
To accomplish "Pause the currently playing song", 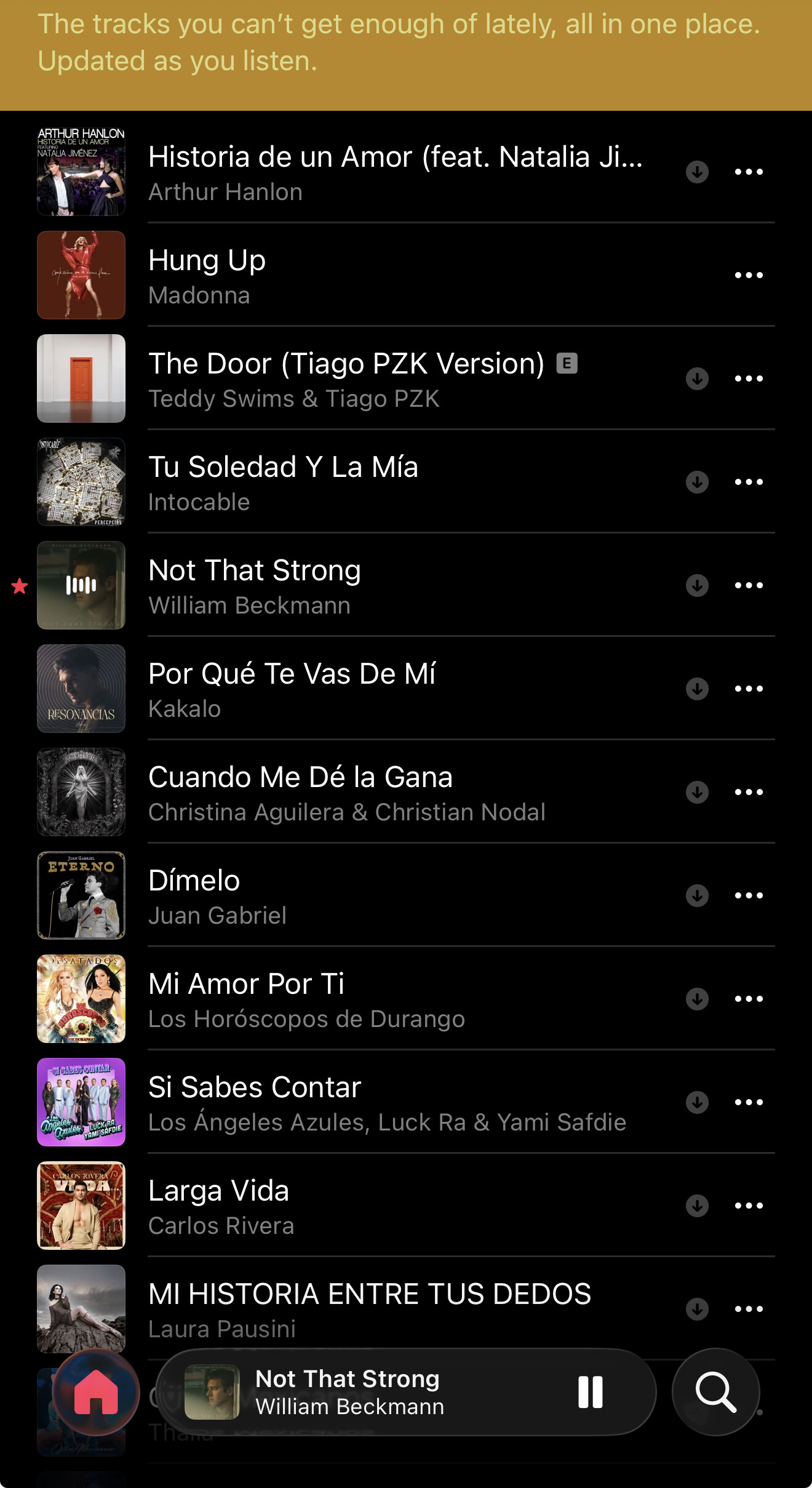I will click(590, 1392).
